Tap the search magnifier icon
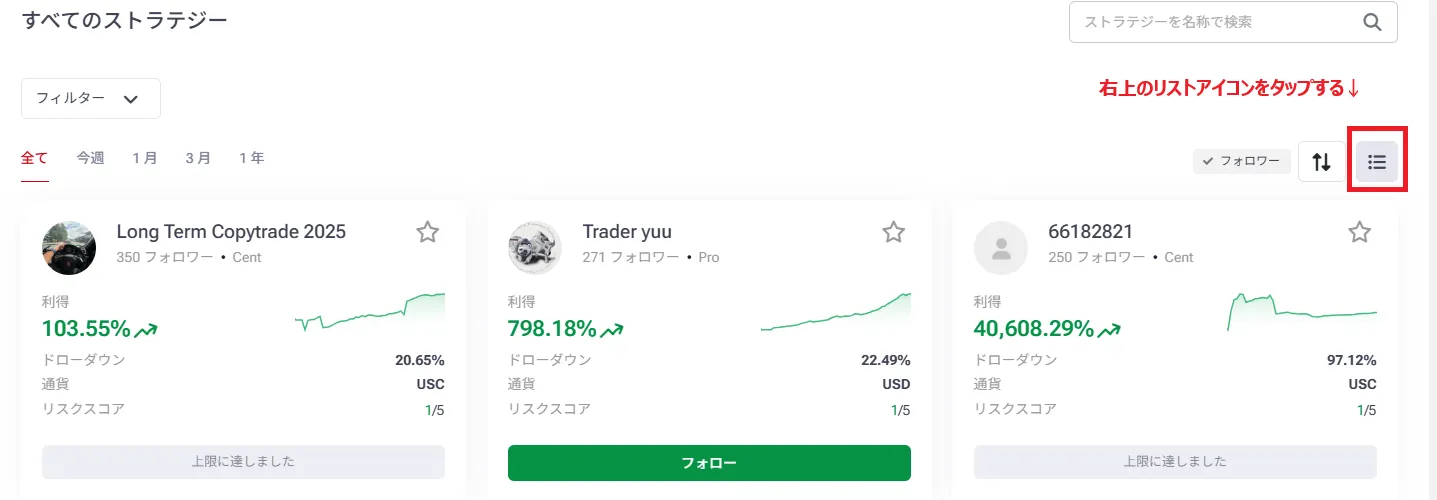Viewport: 1437px width, 500px height. click(x=1372, y=22)
